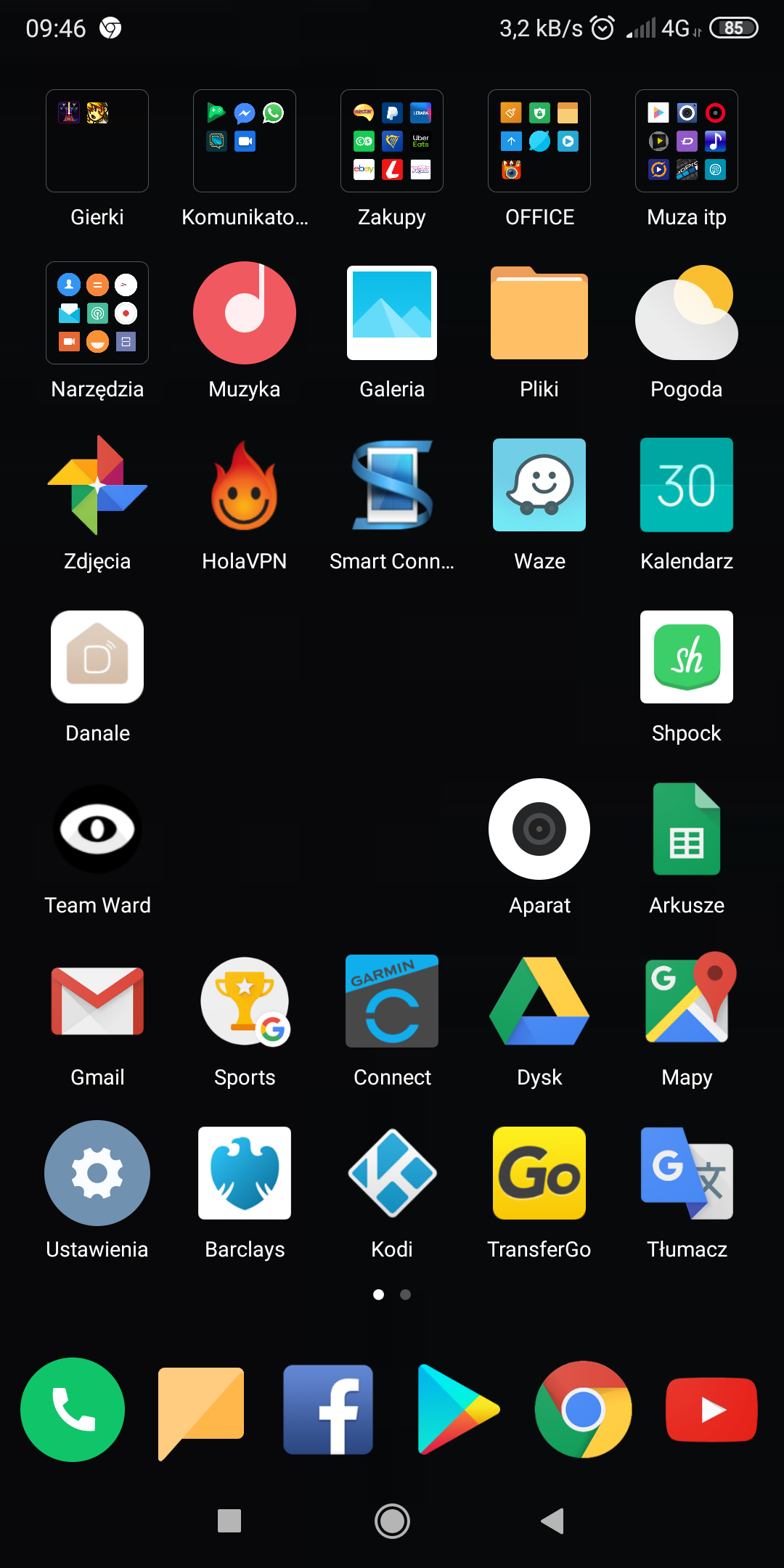Start Waze navigation app
The image size is (784, 1568).
click(539, 485)
